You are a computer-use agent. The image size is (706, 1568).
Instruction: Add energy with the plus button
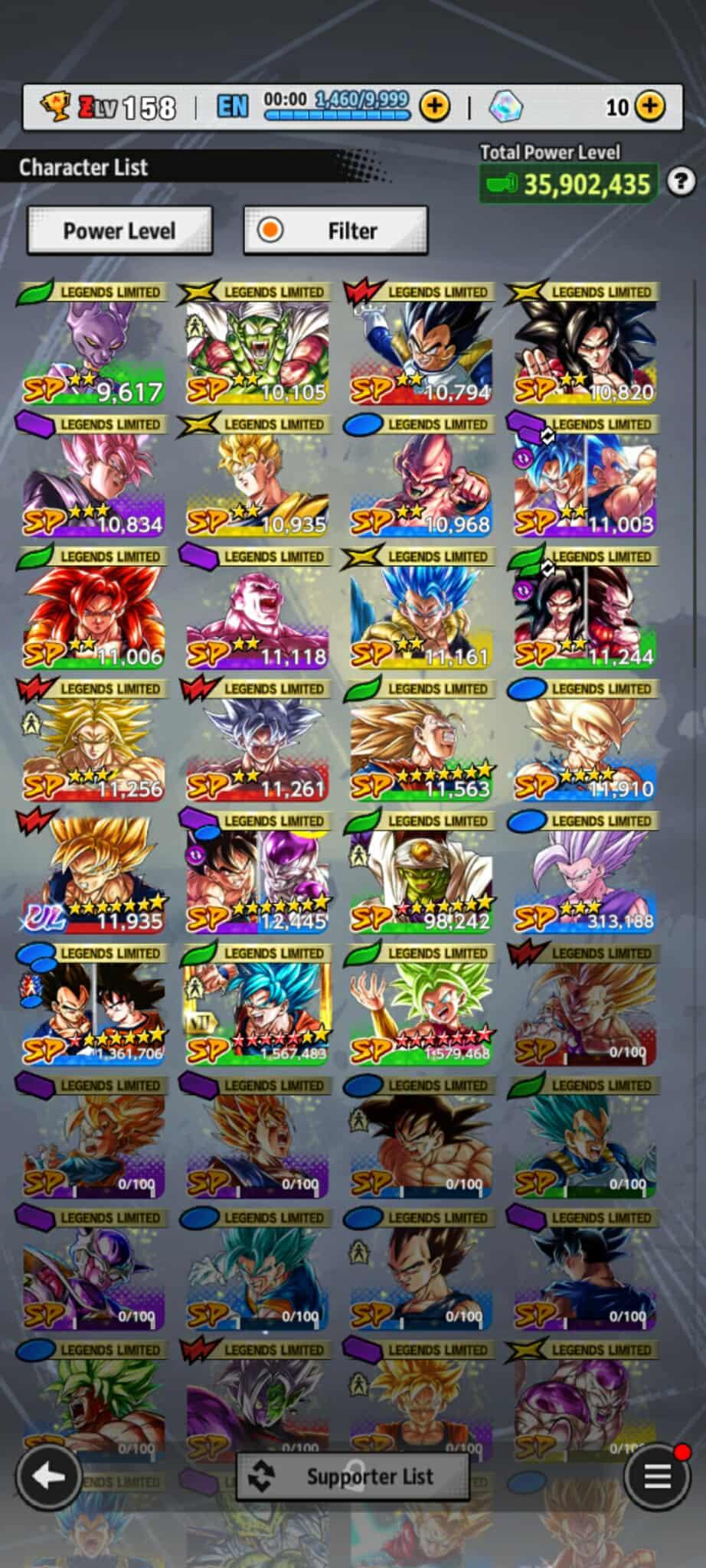[x=434, y=106]
